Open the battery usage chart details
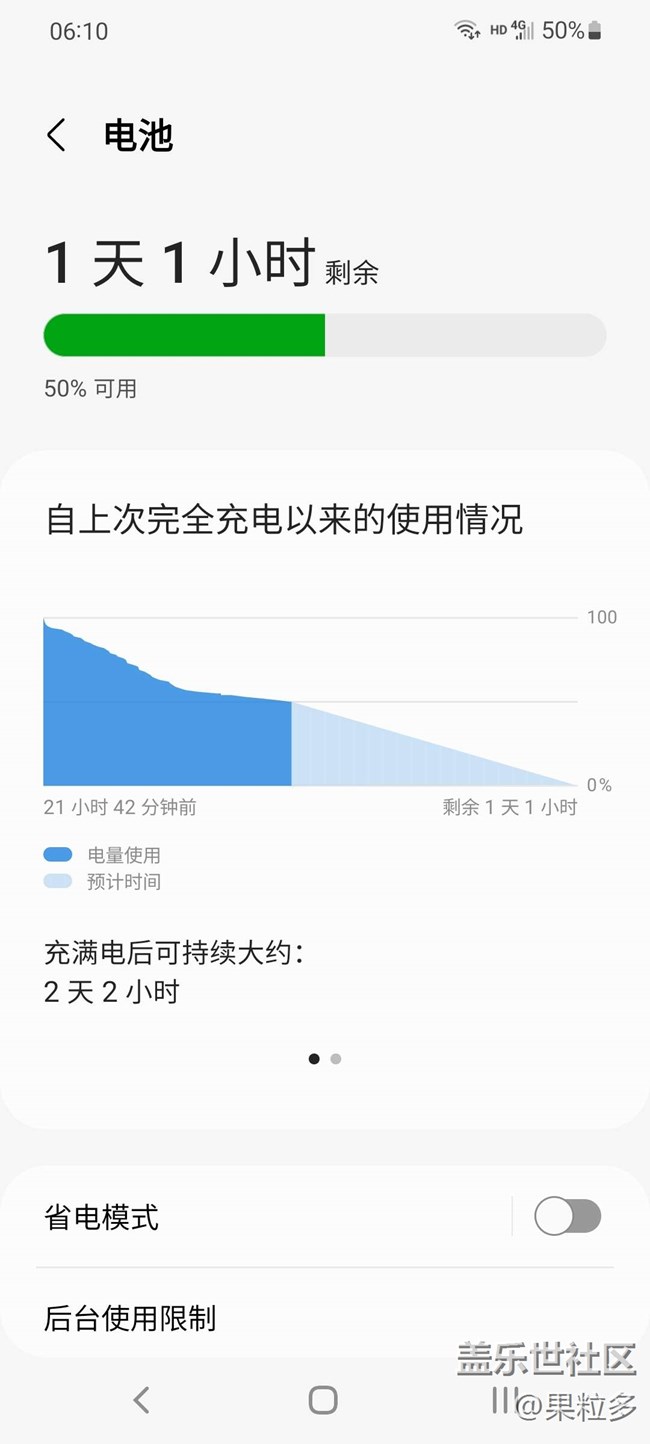 (310, 701)
